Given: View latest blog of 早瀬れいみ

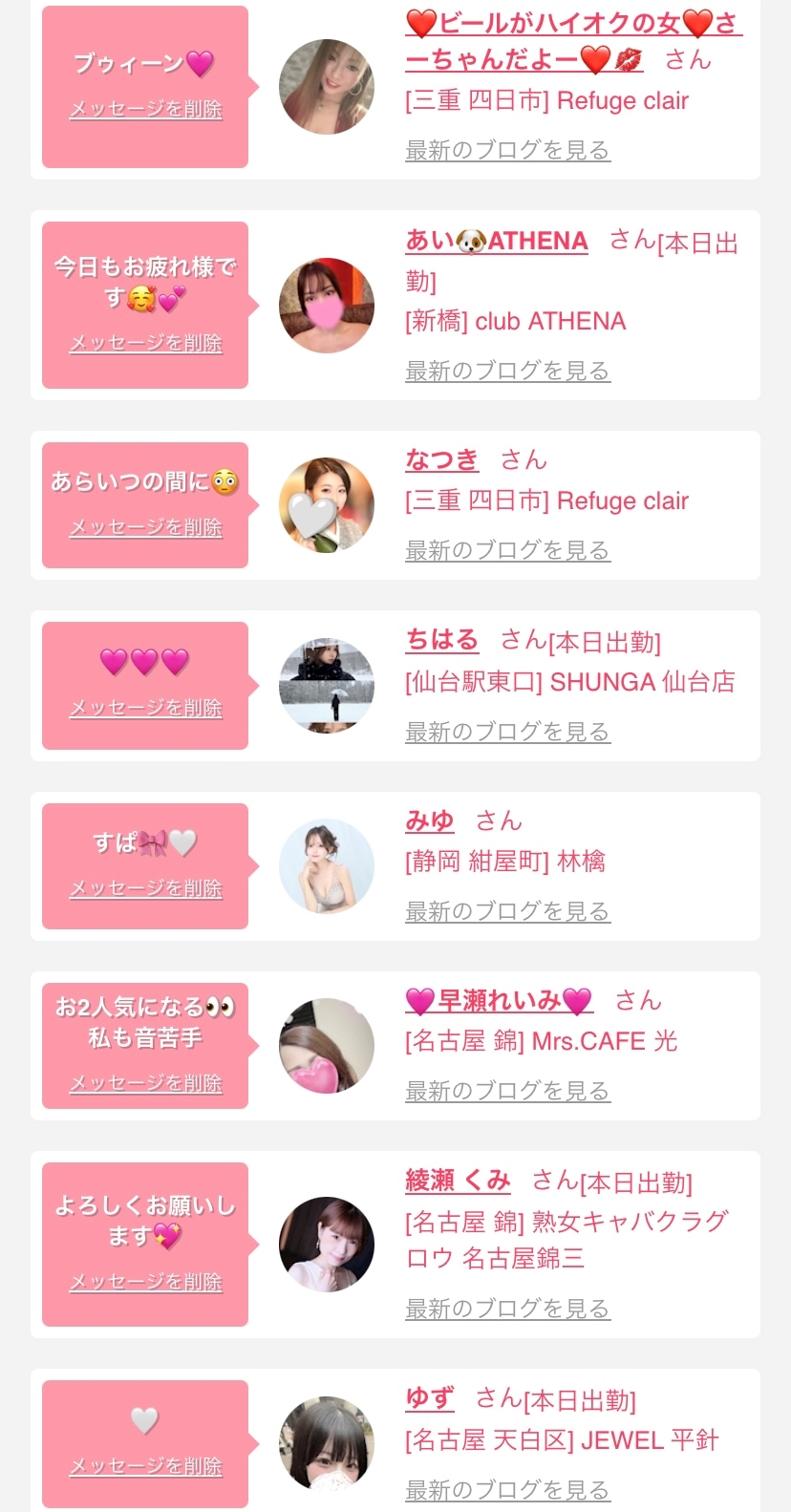Looking at the screenshot, I should (x=507, y=1091).
